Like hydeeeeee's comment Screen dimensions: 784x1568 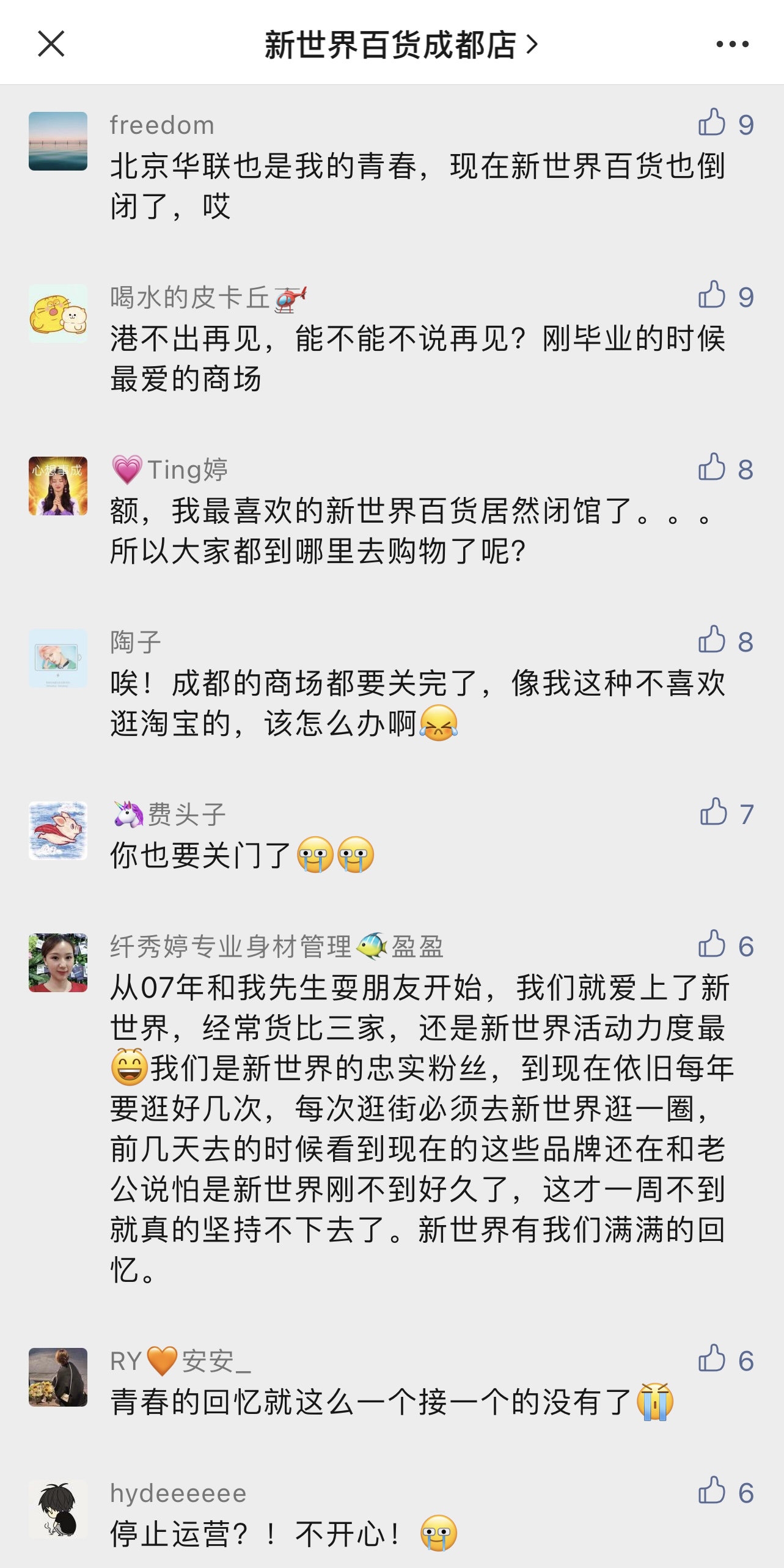point(713,1490)
